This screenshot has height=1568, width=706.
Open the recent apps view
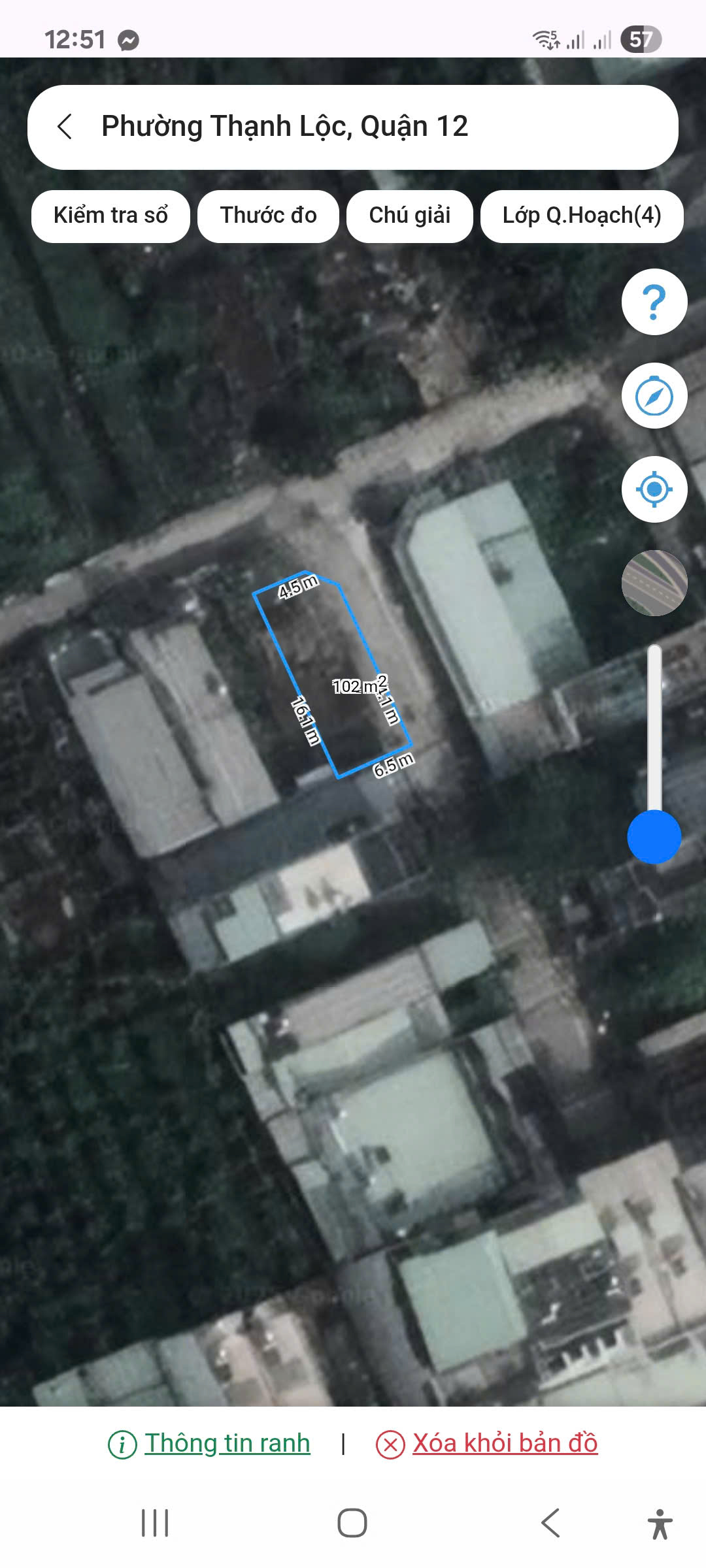coord(155,1523)
